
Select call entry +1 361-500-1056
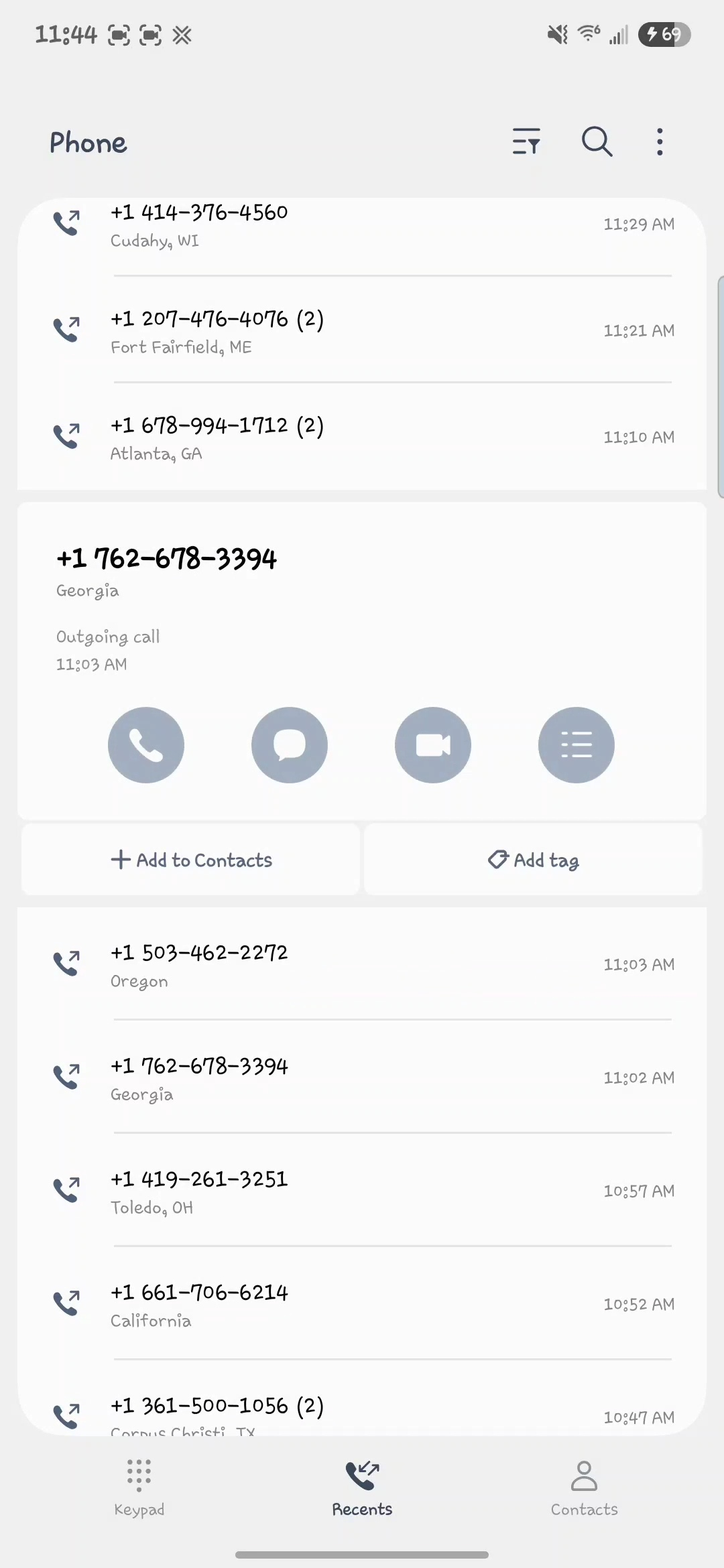coord(362,1411)
